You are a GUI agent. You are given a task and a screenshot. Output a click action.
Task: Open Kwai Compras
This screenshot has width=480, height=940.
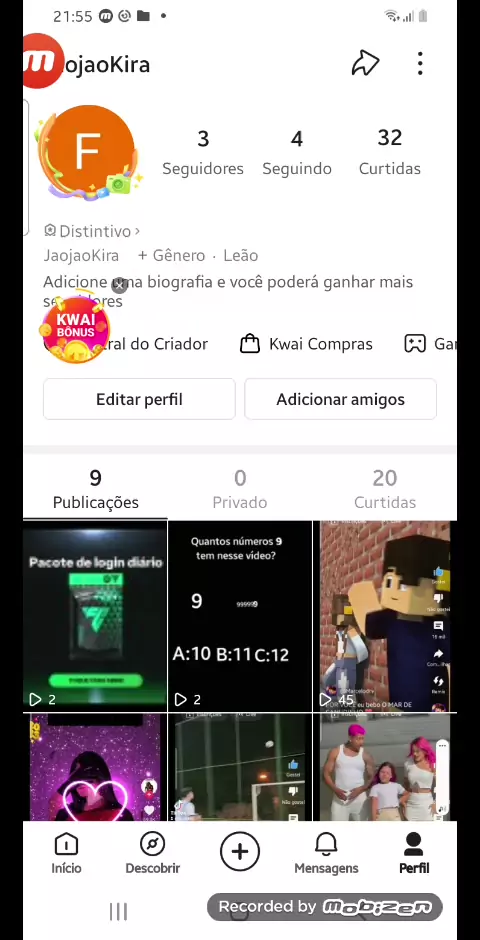pos(306,344)
